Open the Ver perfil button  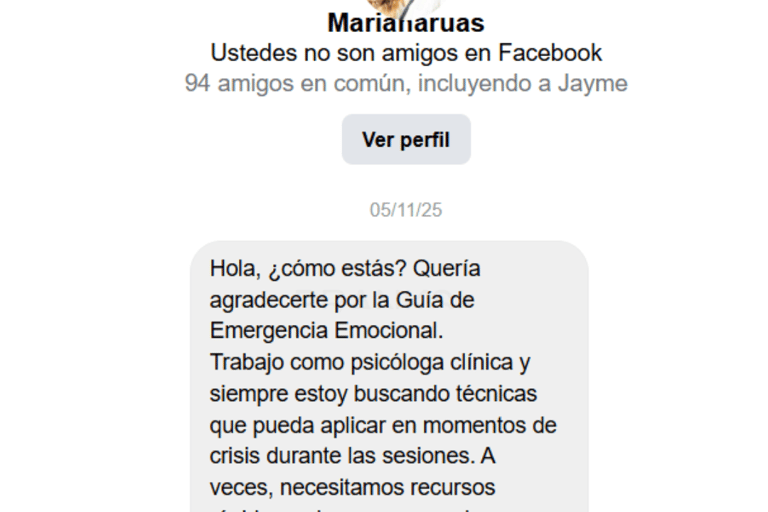(406, 140)
